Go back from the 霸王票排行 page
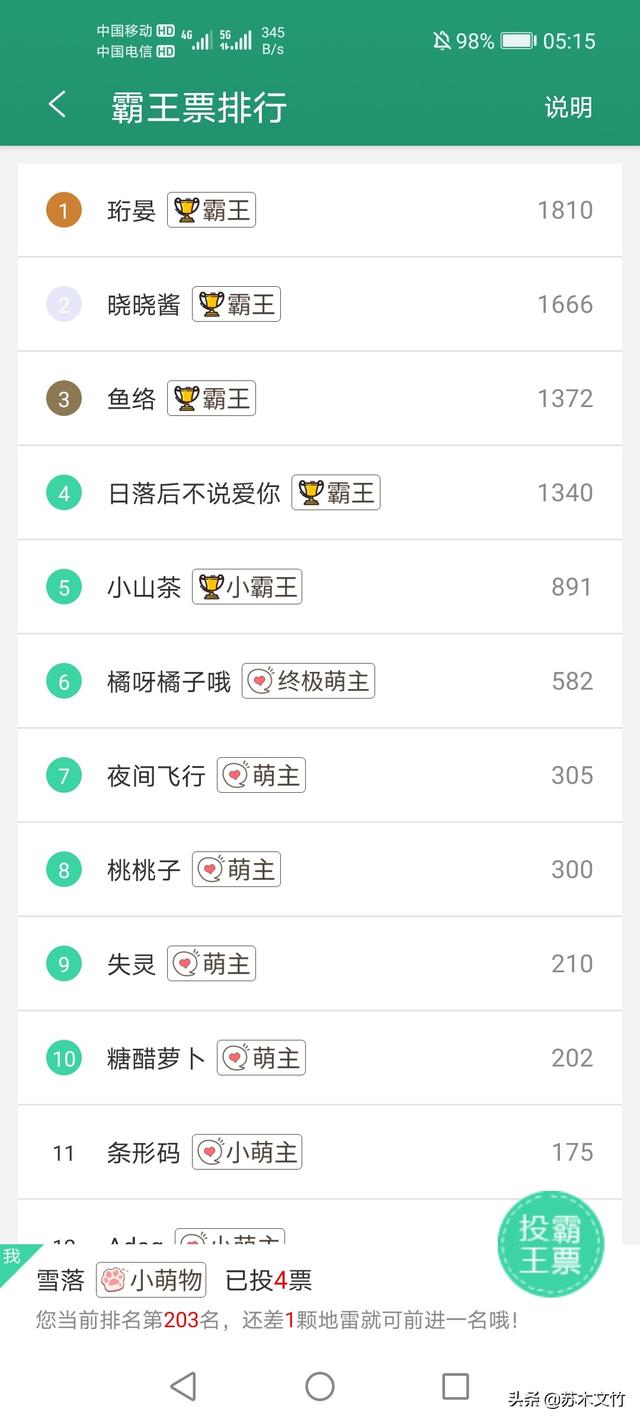The image size is (640, 1422). pos(57,105)
